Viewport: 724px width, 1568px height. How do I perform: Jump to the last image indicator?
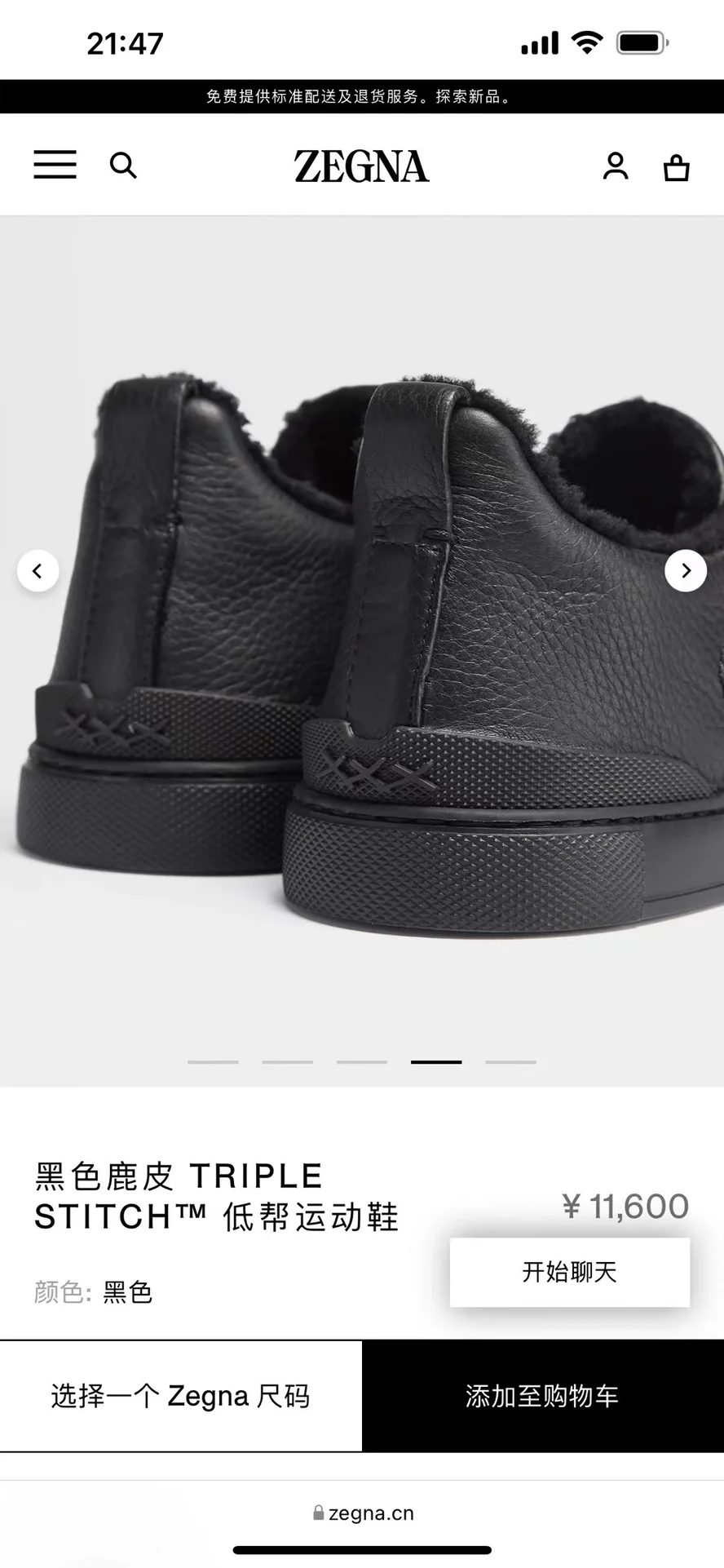pos(510,1062)
